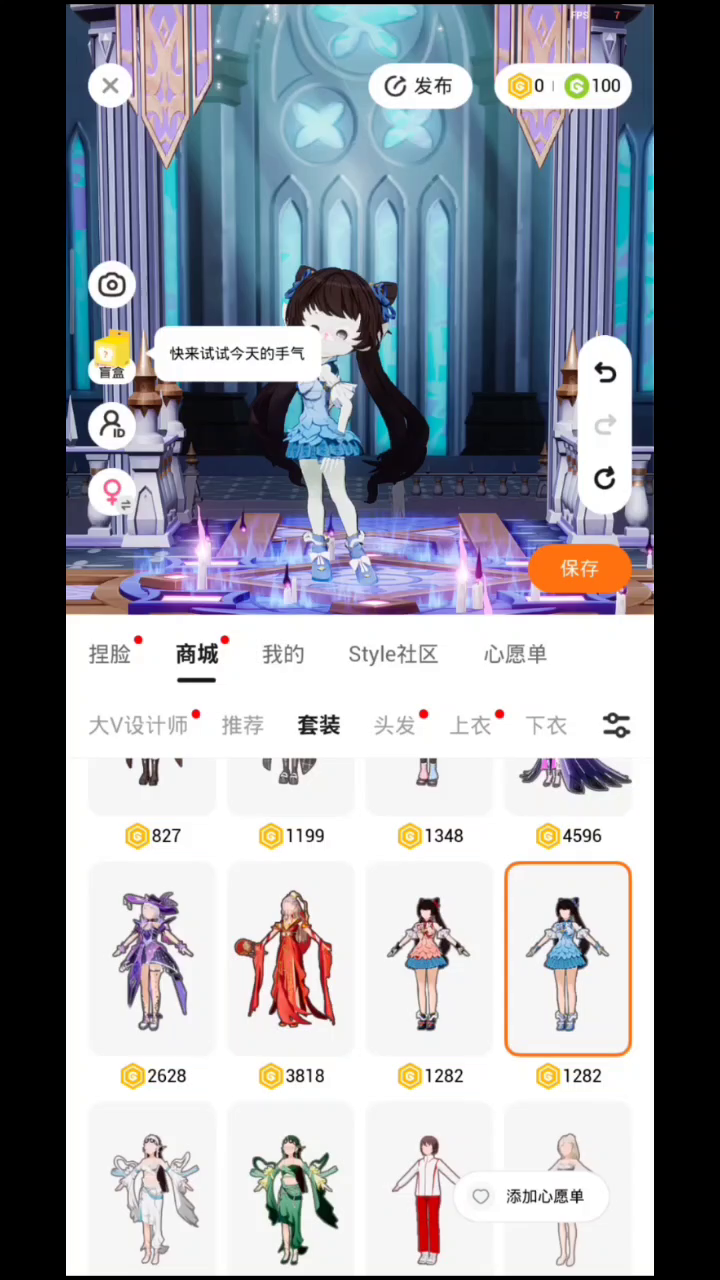The height and width of the screenshot is (1280, 720).
Task: Select the 大V设计师 category
Action: point(138,725)
